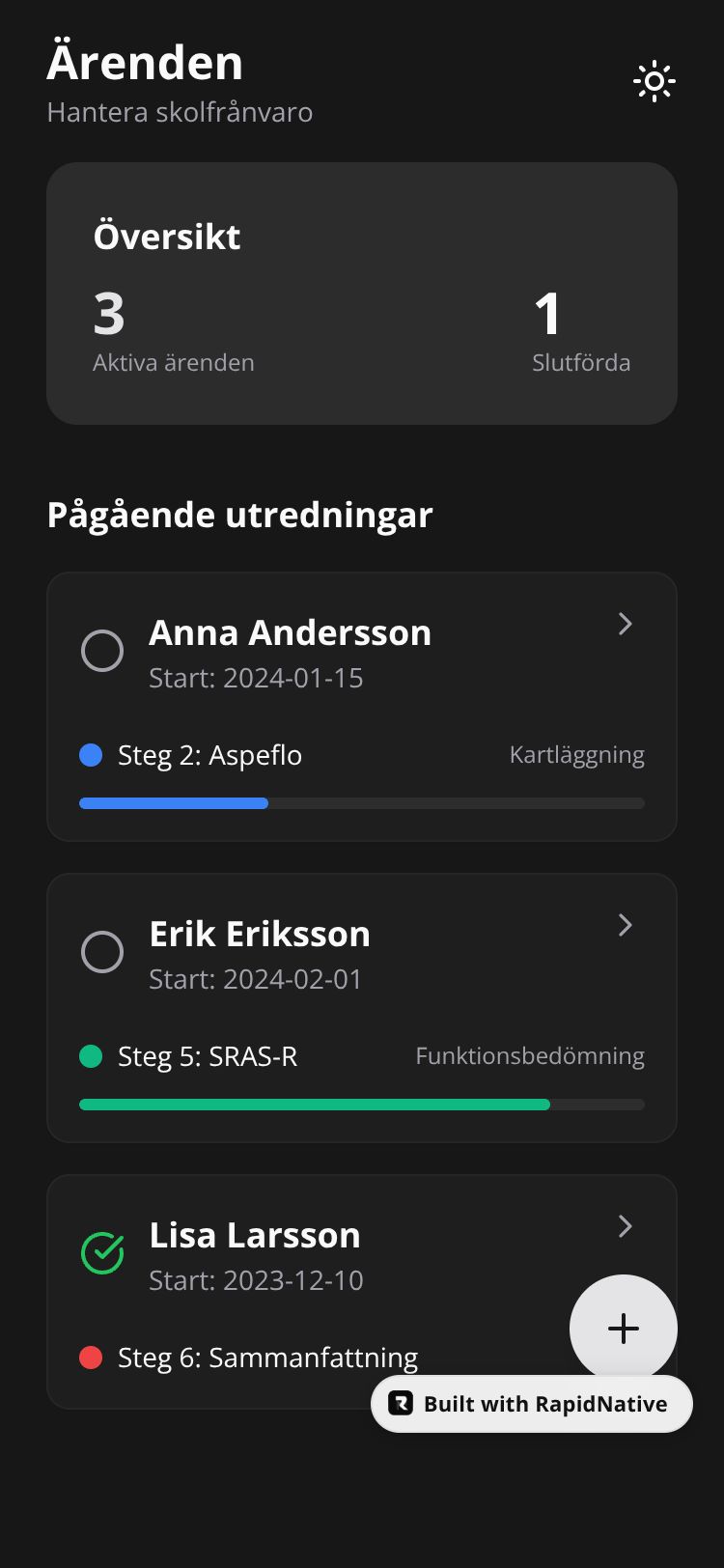Screen dimensions: 724x1568
Task: Mark Anna Andersson's case as completed
Action: pos(102,652)
